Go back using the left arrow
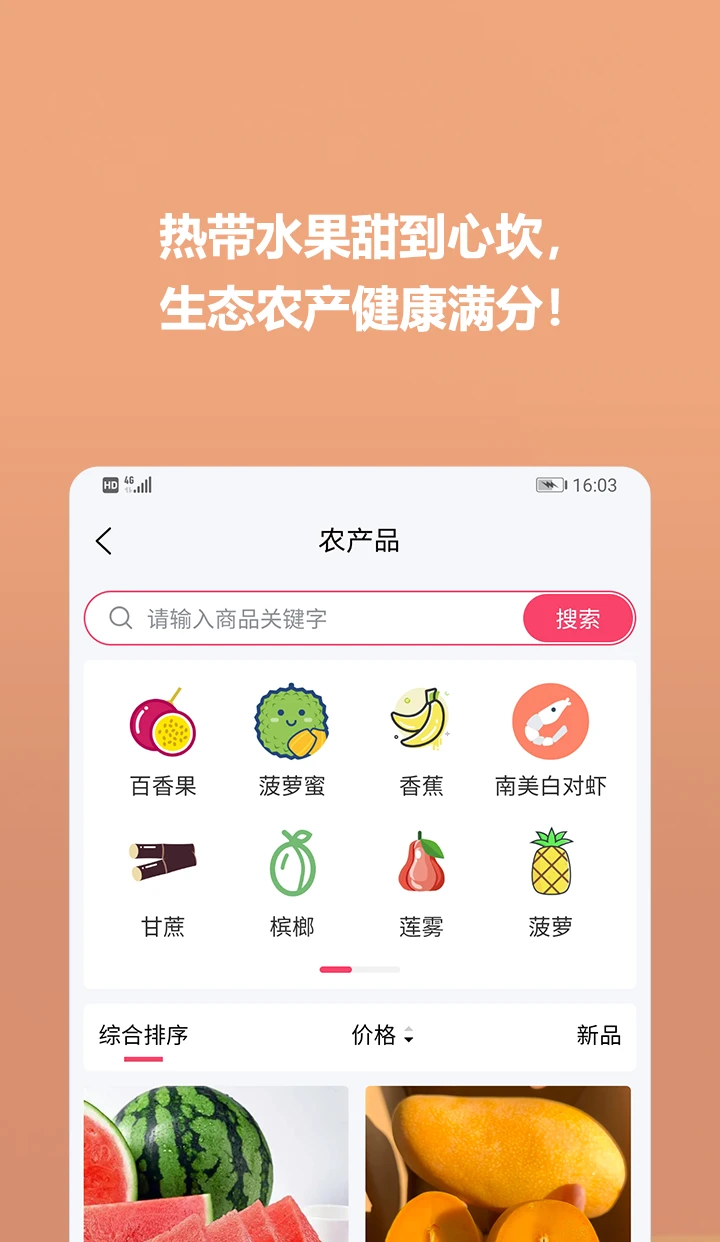720x1242 pixels. click(x=103, y=540)
